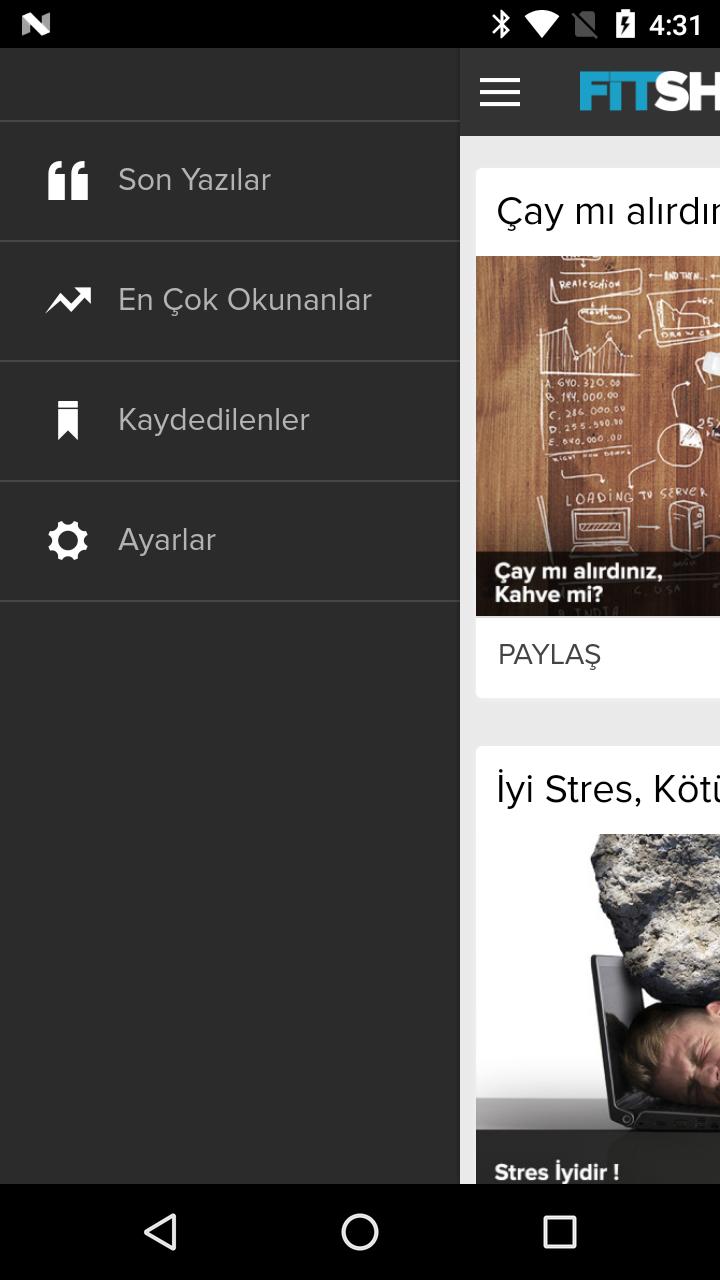Image resolution: width=720 pixels, height=1280 pixels.
Task: Go back with the system back button
Action: coord(160,1232)
